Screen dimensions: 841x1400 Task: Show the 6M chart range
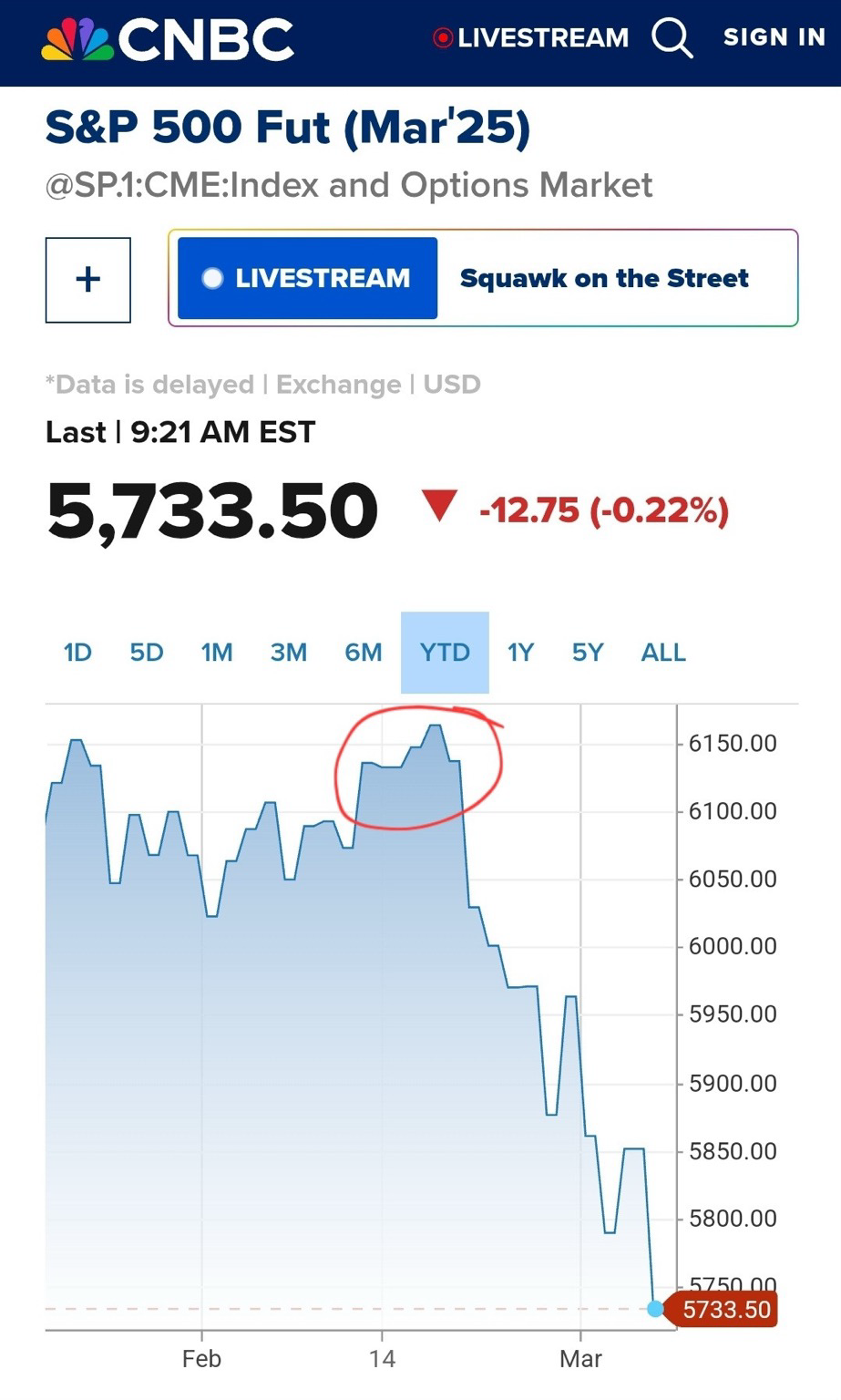pos(363,653)
